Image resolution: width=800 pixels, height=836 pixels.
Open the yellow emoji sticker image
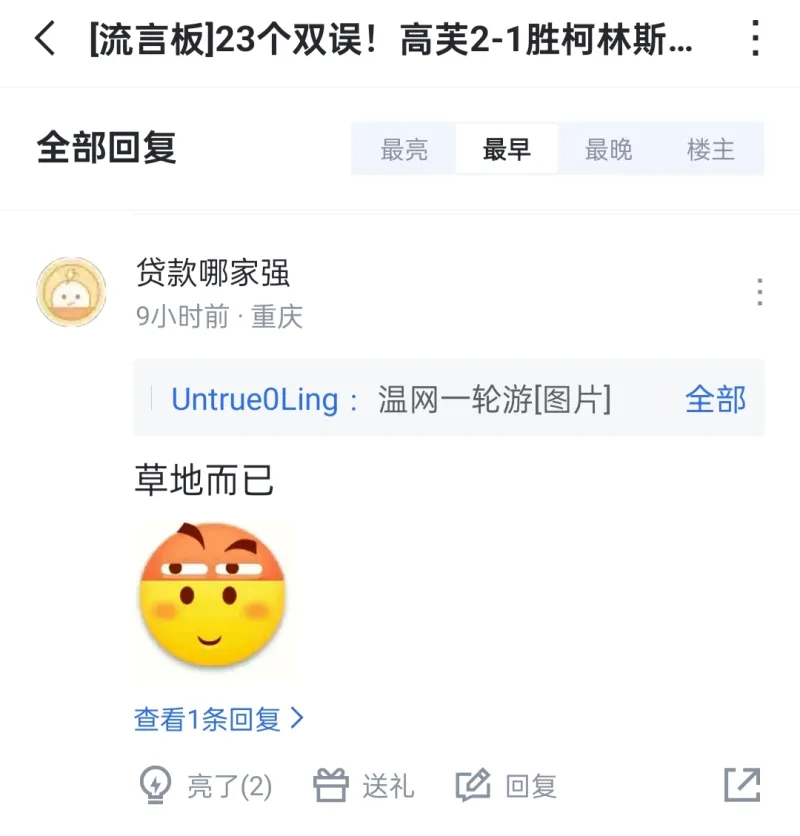[212, 596]
